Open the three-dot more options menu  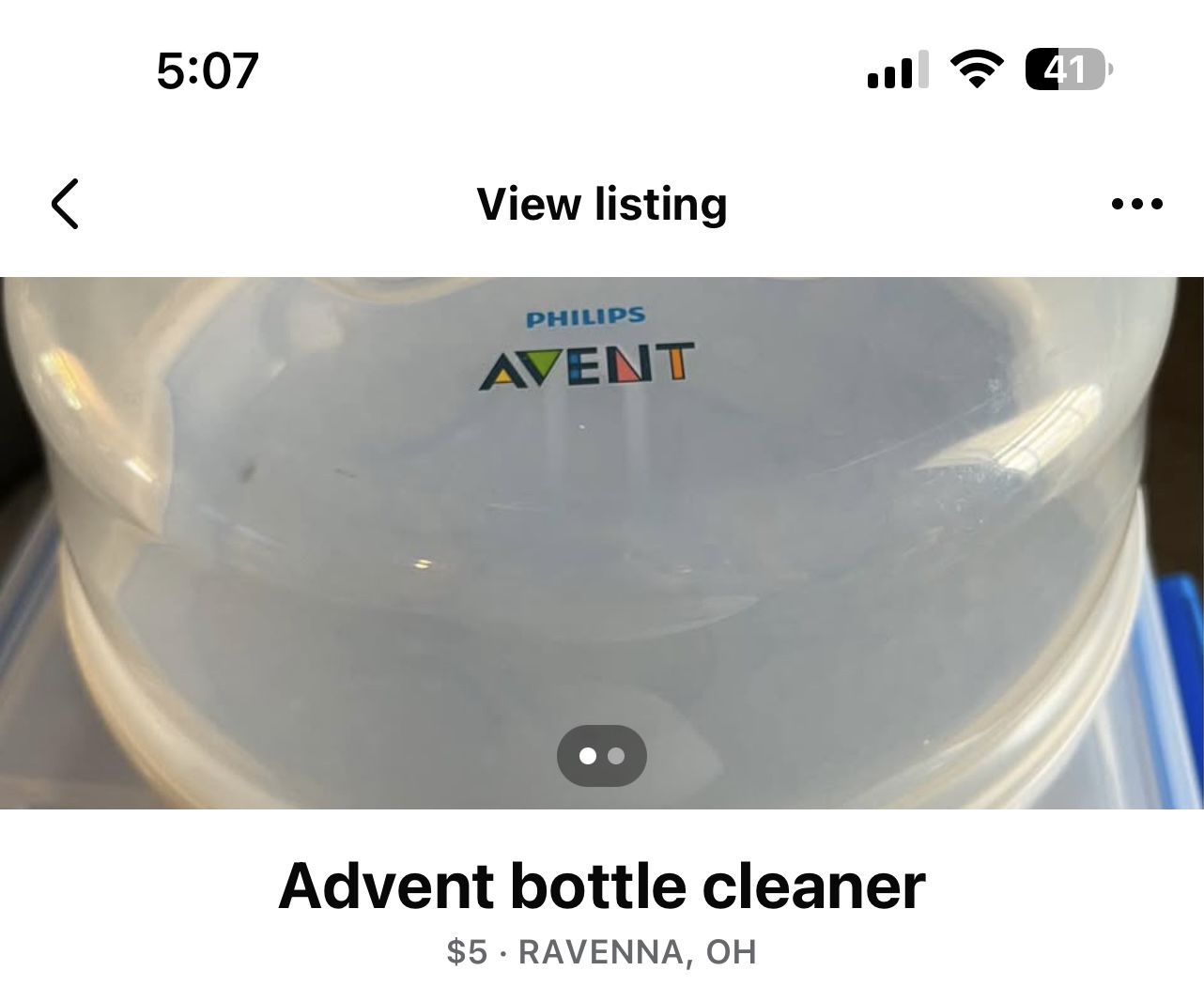pos(1136,204)
